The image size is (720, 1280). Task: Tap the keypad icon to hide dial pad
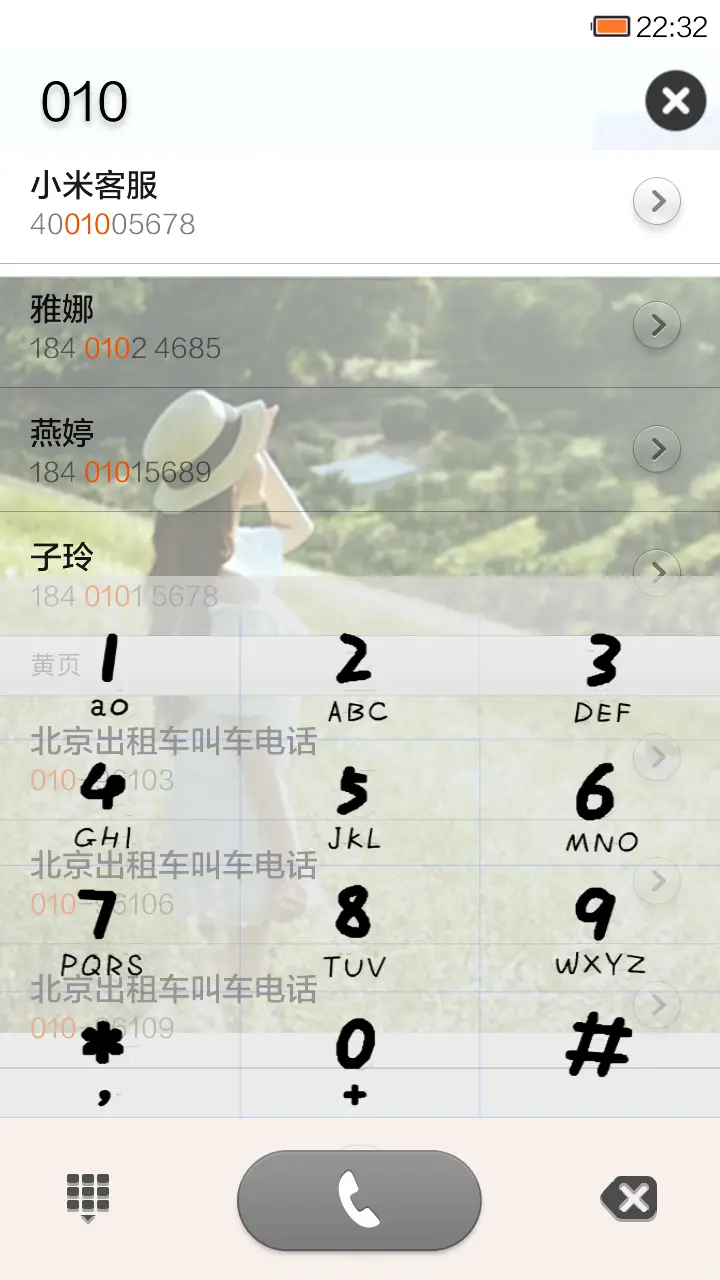tap(88, 1196)
